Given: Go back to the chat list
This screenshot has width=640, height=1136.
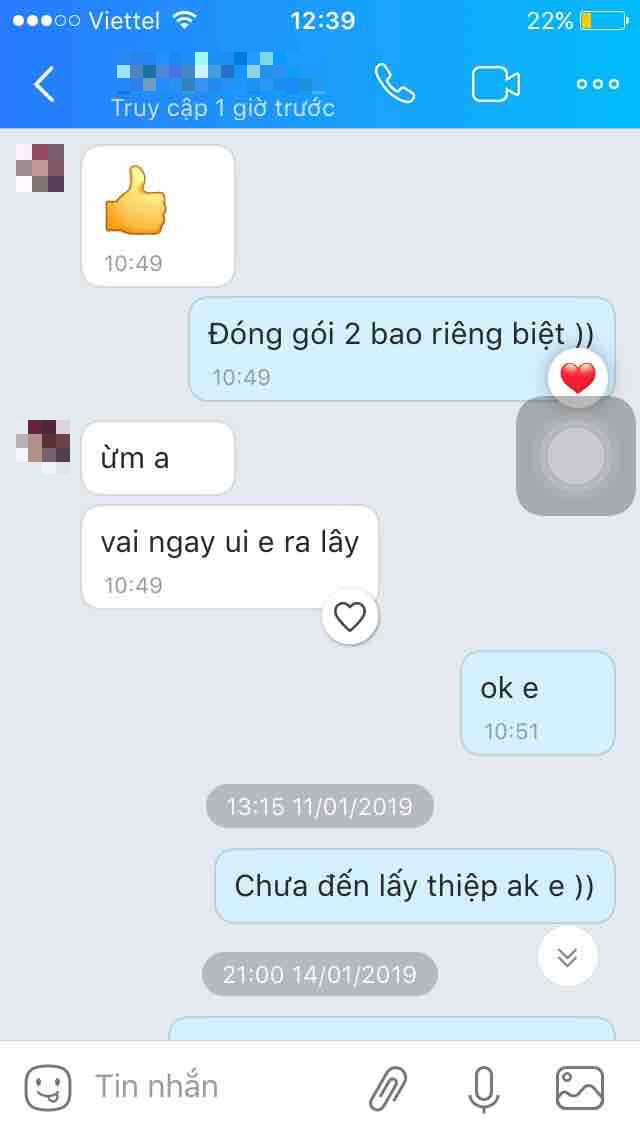Looking at the screenshot, I should [44, 84].
